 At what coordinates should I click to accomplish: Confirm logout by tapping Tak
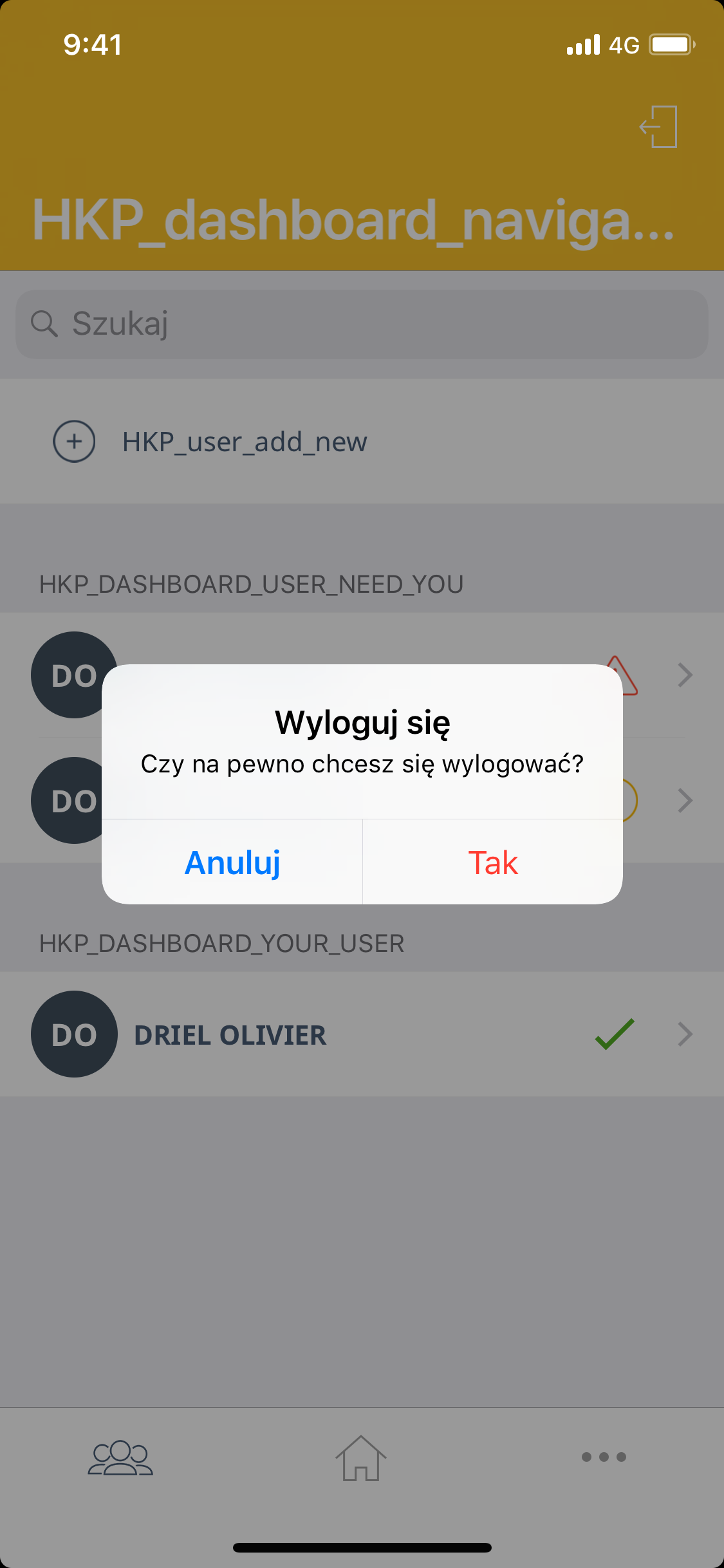(492, 862)
